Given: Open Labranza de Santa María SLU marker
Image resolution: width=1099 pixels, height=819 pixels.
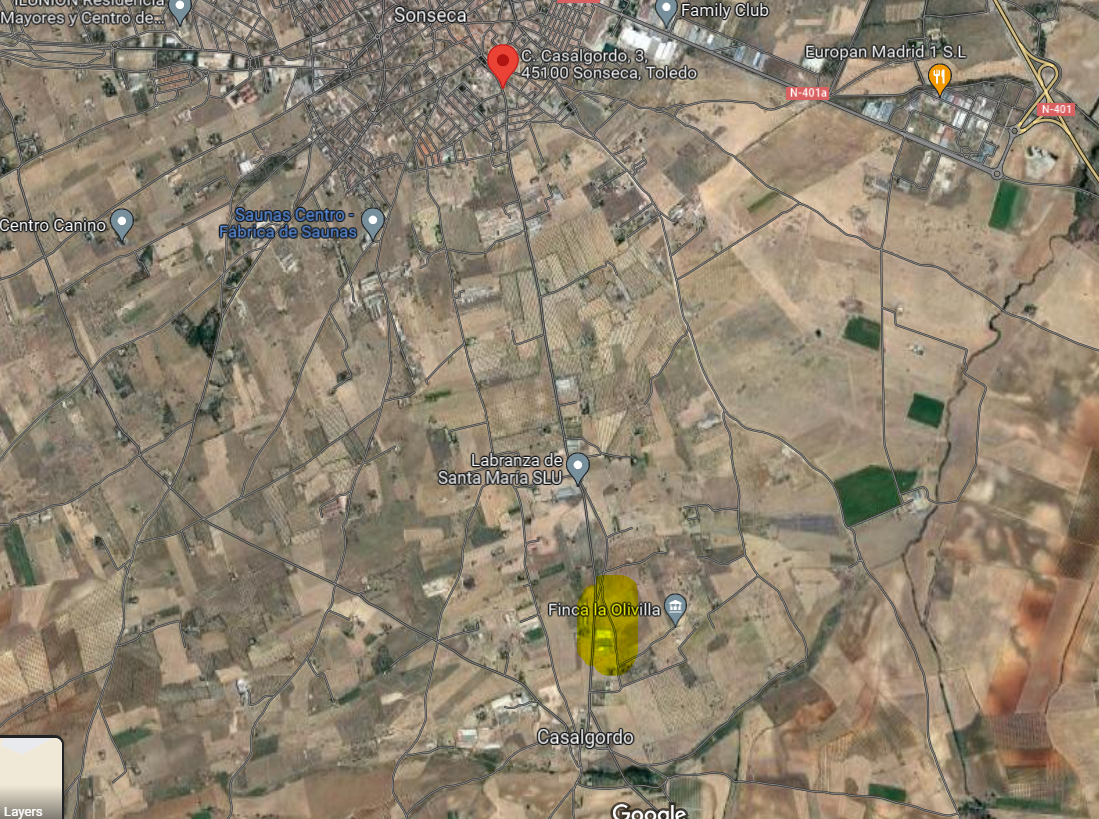Looking at the screenshot, I should (x=577, y=466).
